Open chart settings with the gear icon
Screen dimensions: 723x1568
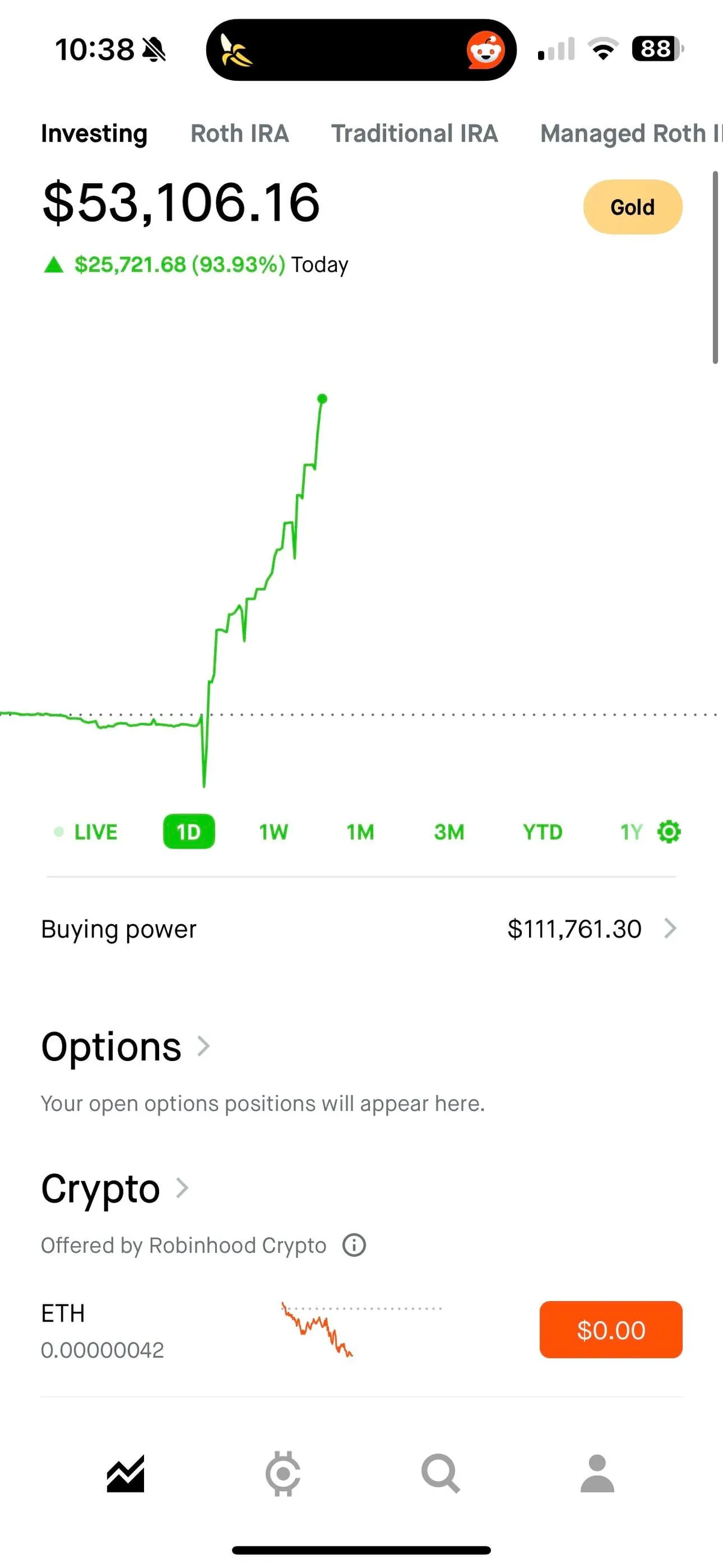click(668, 831)
